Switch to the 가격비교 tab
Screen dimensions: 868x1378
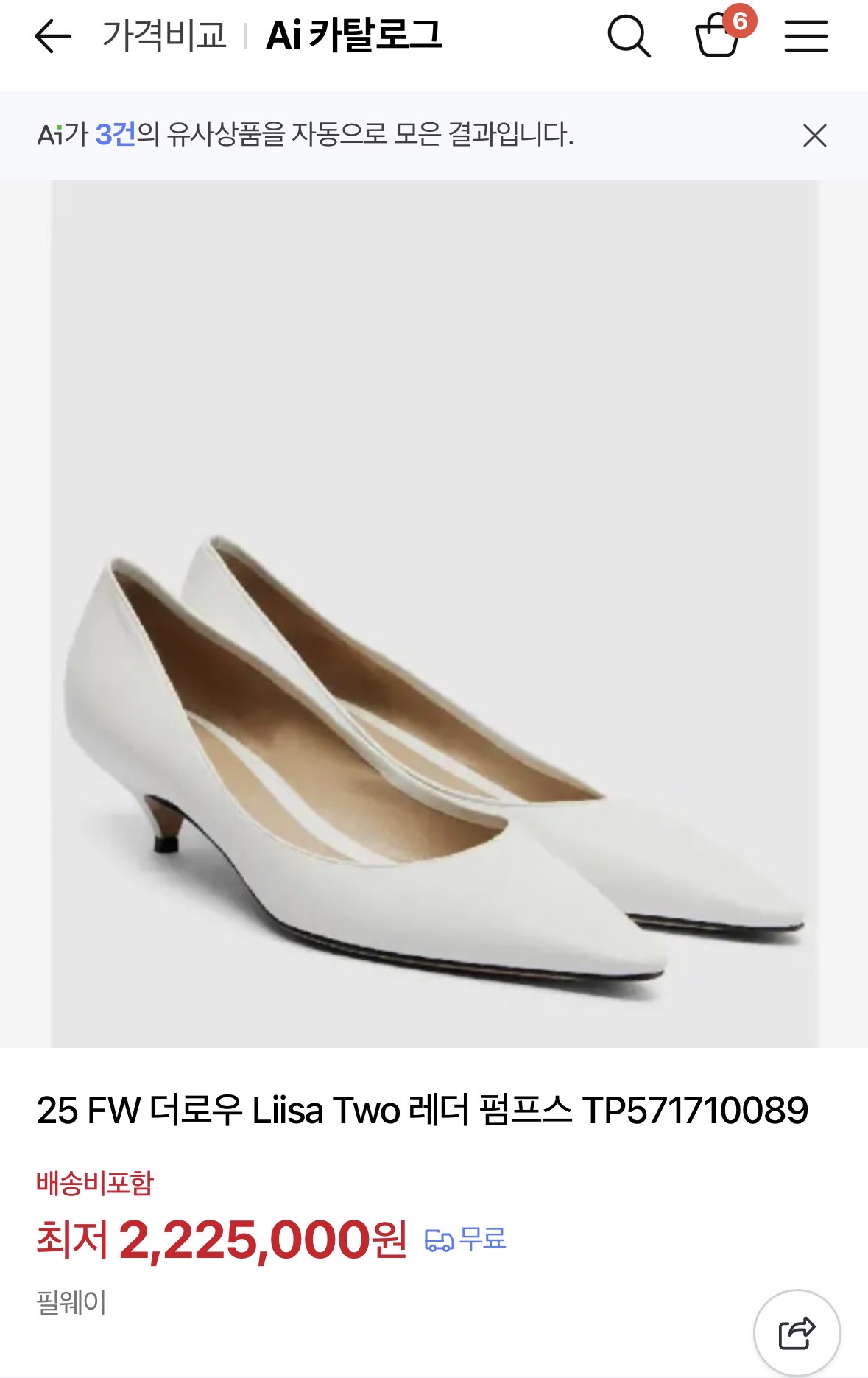pos(164,36)
